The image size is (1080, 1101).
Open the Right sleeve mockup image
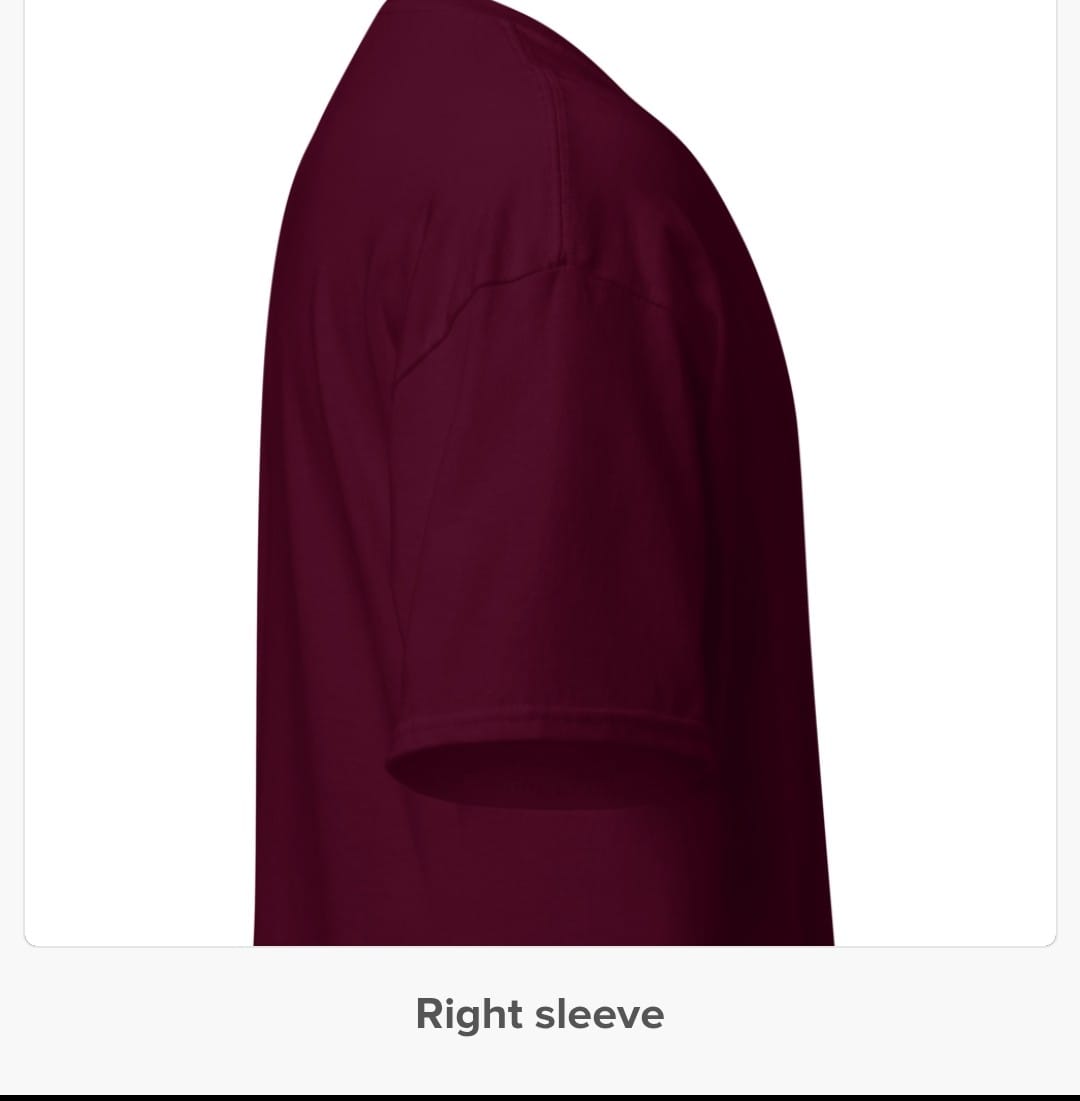[x=540, y=470]
